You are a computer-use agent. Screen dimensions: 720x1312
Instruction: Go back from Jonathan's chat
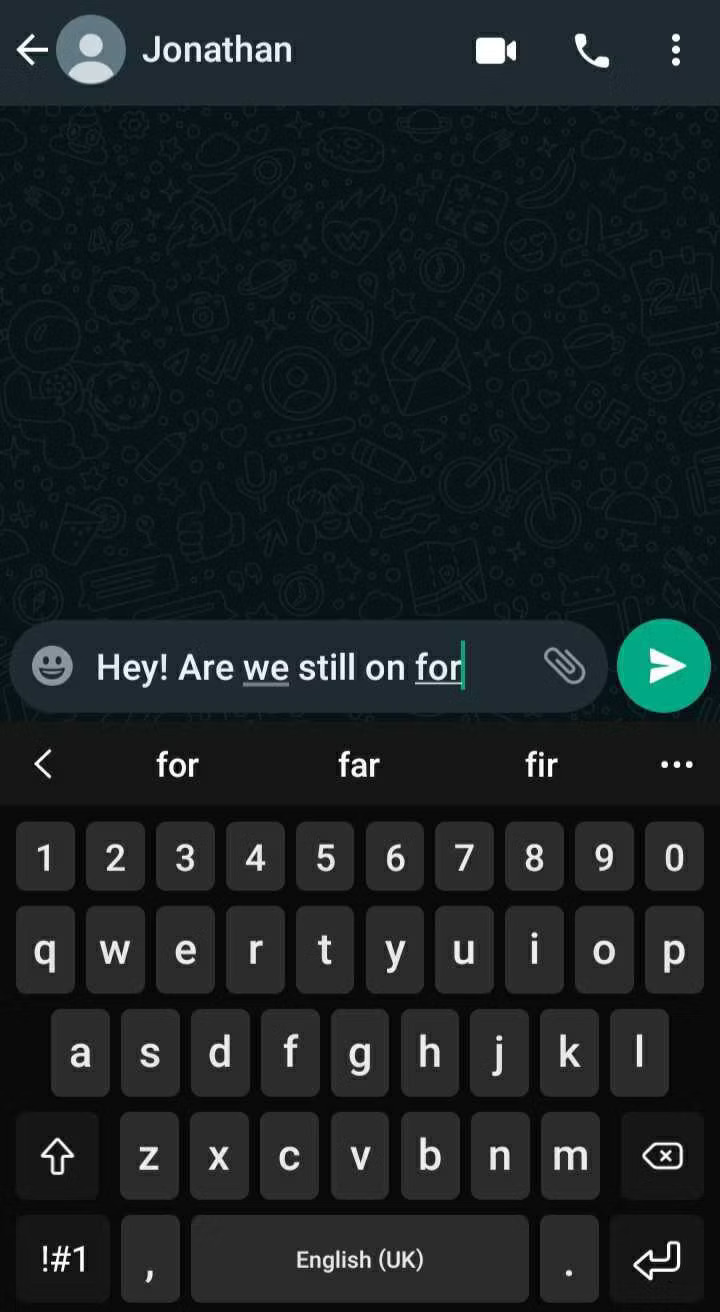click(32, 50)
